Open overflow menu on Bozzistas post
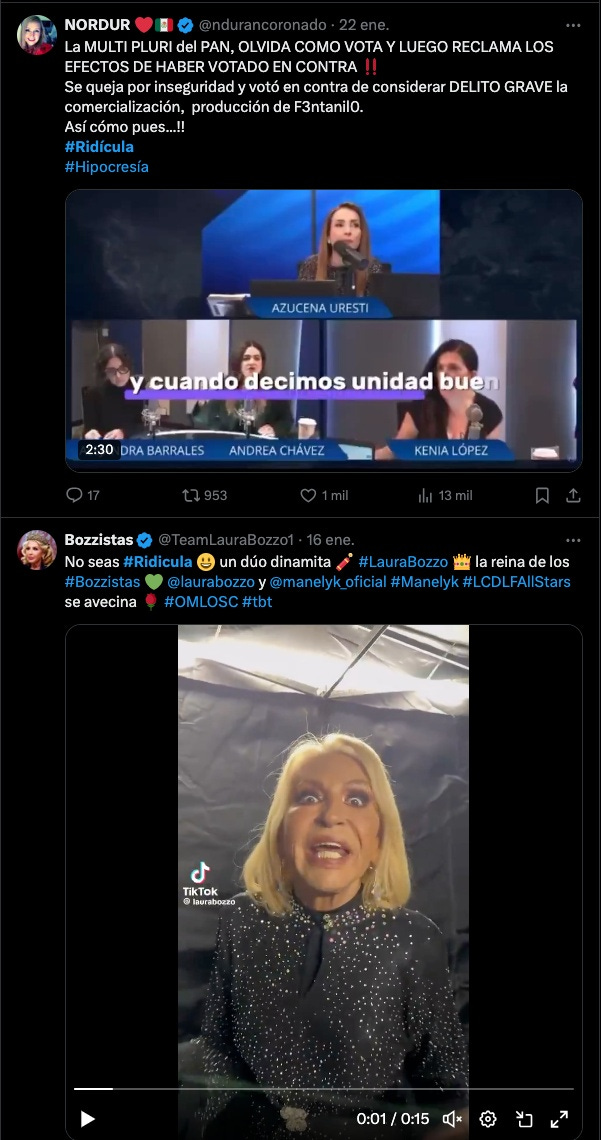 573,541
